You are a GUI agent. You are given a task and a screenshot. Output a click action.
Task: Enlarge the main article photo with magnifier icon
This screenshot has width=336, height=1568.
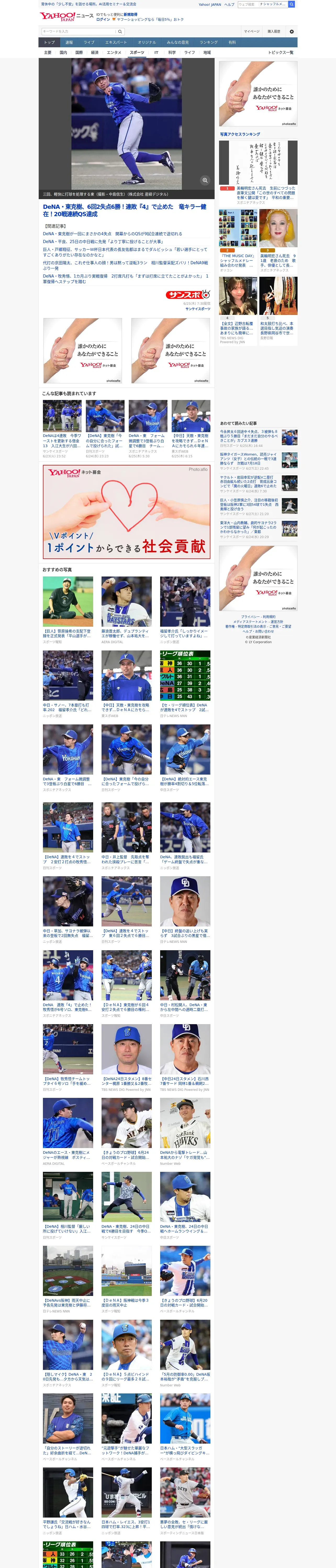(205, 180)
